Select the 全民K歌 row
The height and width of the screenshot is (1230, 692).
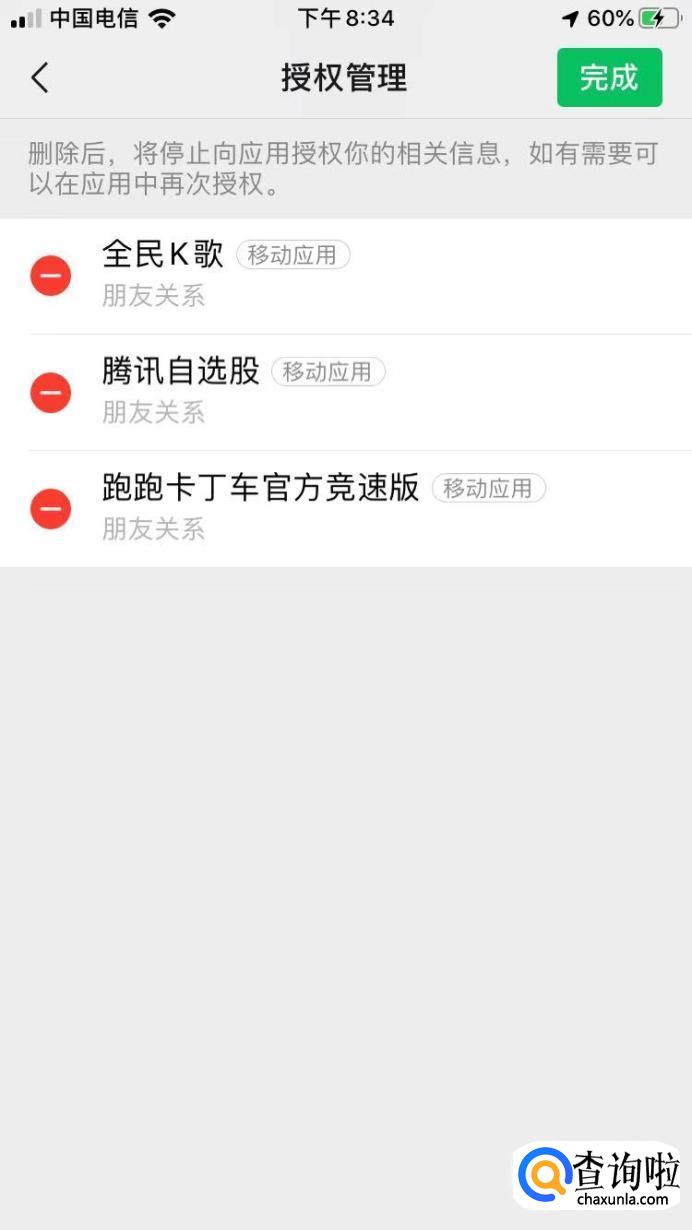[x=380, y=276]
